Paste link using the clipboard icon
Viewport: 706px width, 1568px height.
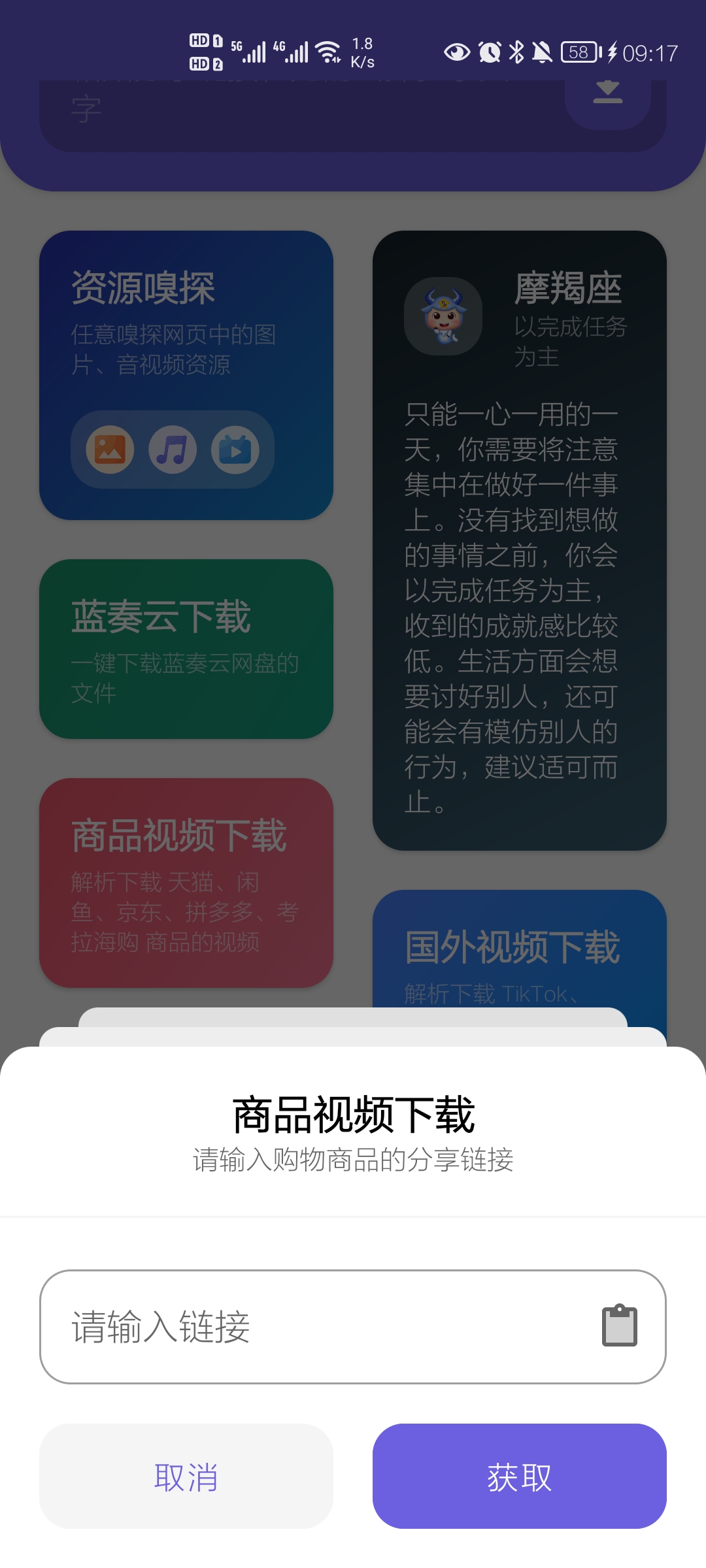[x=619, y=1326]
